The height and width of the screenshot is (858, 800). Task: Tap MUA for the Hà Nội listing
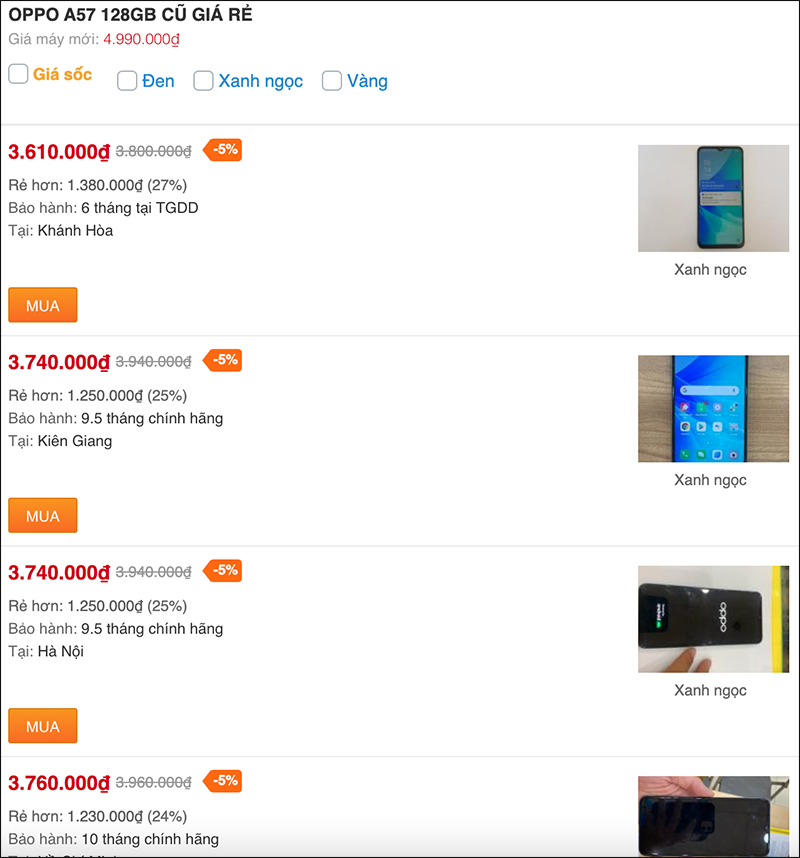tap(42, 726)
